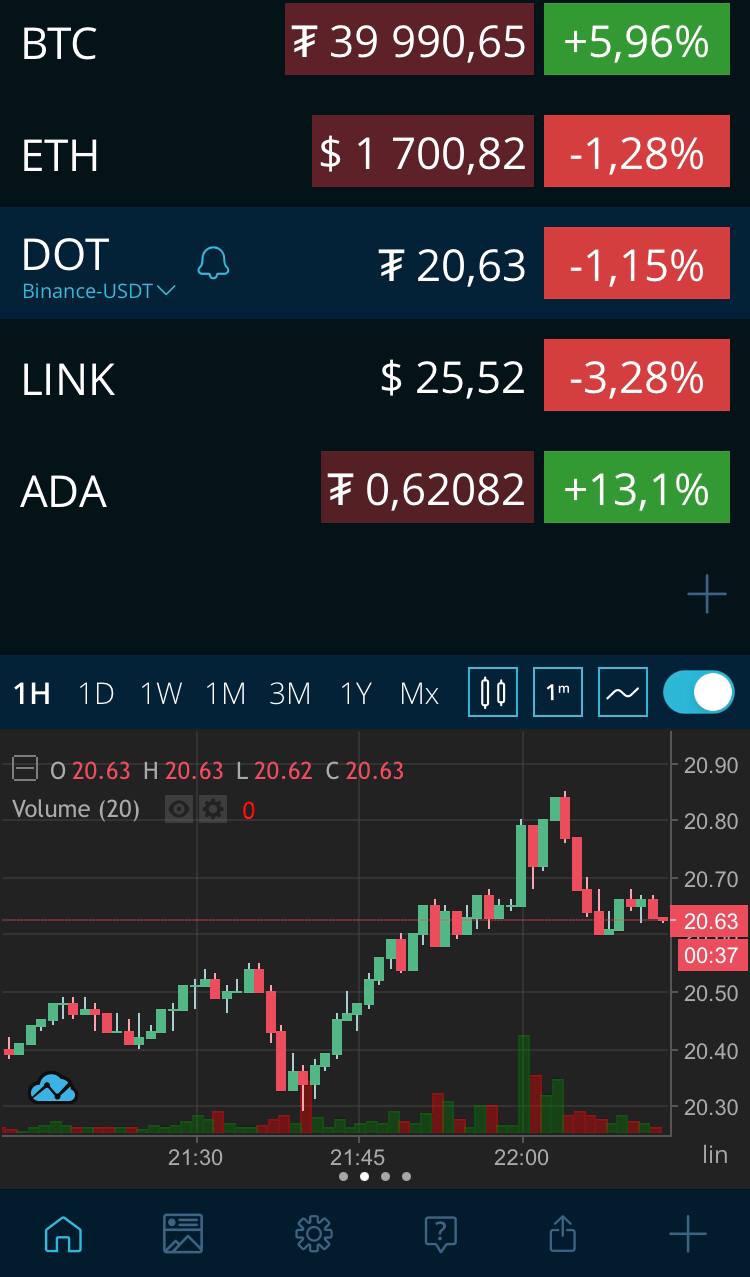Switch chart to 1W timeframe
The image size is (750, 1277).
pyautogui.click(x=160, y=693)
